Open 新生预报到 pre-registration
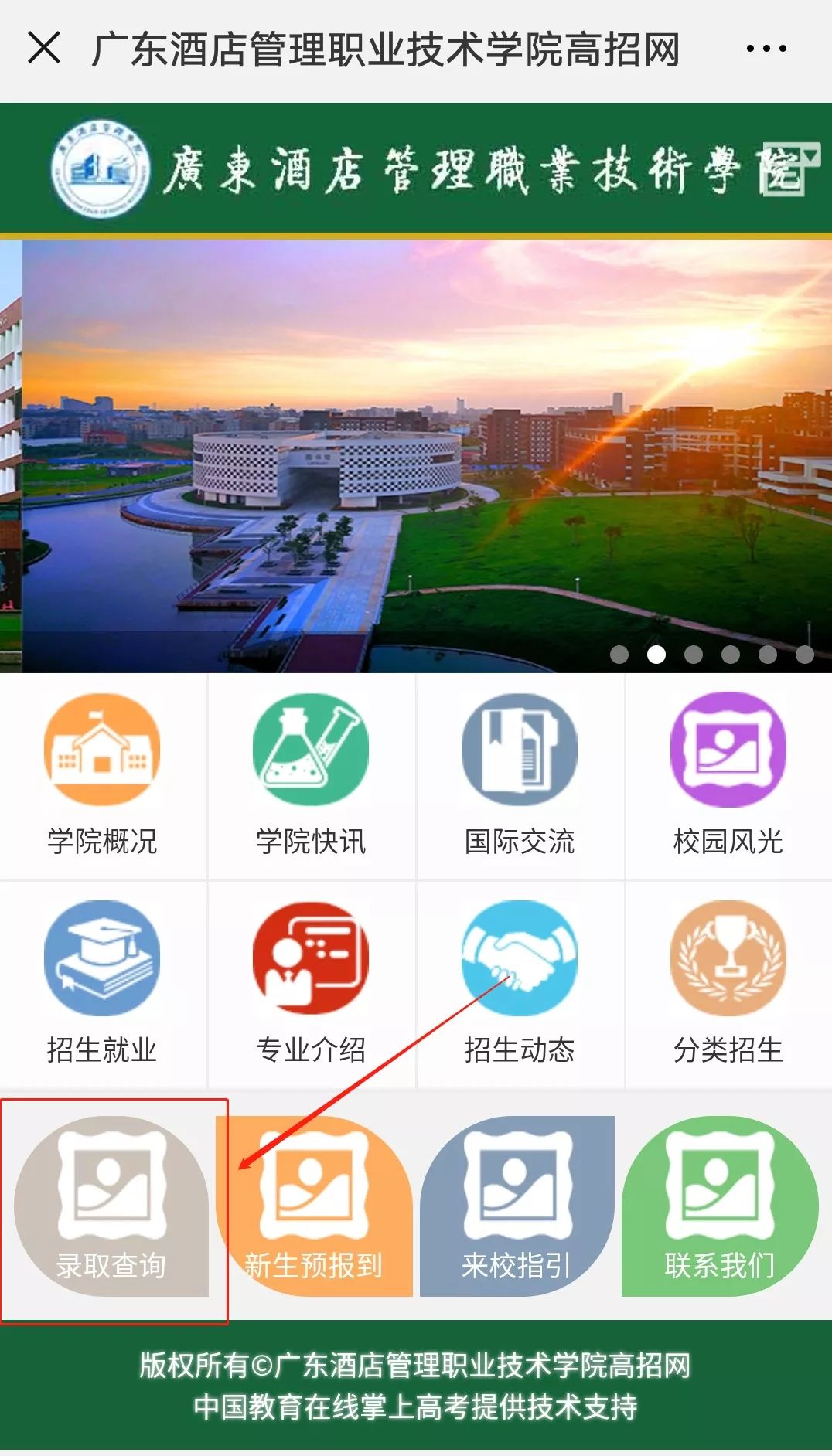832x1456 pixels. 314,1206
